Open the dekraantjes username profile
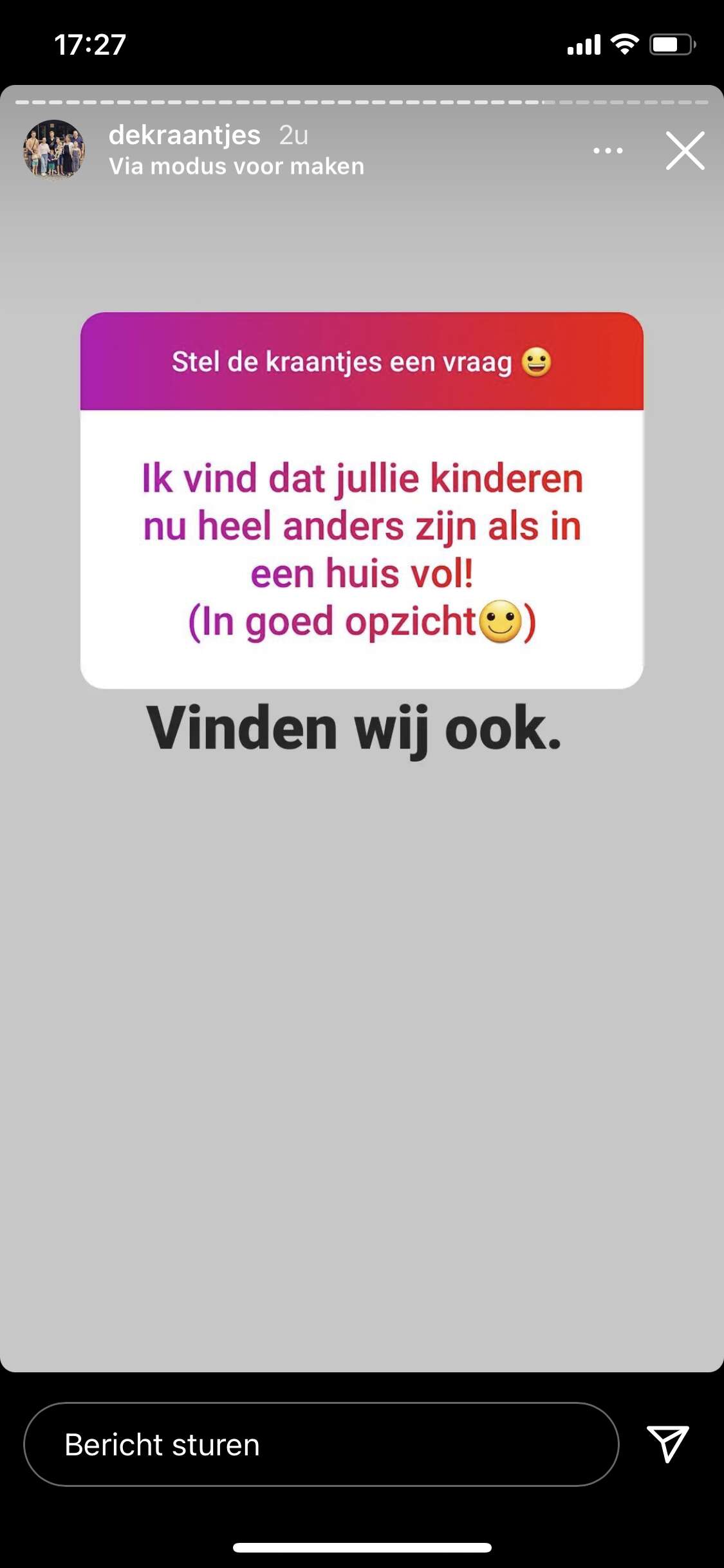Image resolution: width=724 pixels, height=1568 pixels. pos(184,135)
